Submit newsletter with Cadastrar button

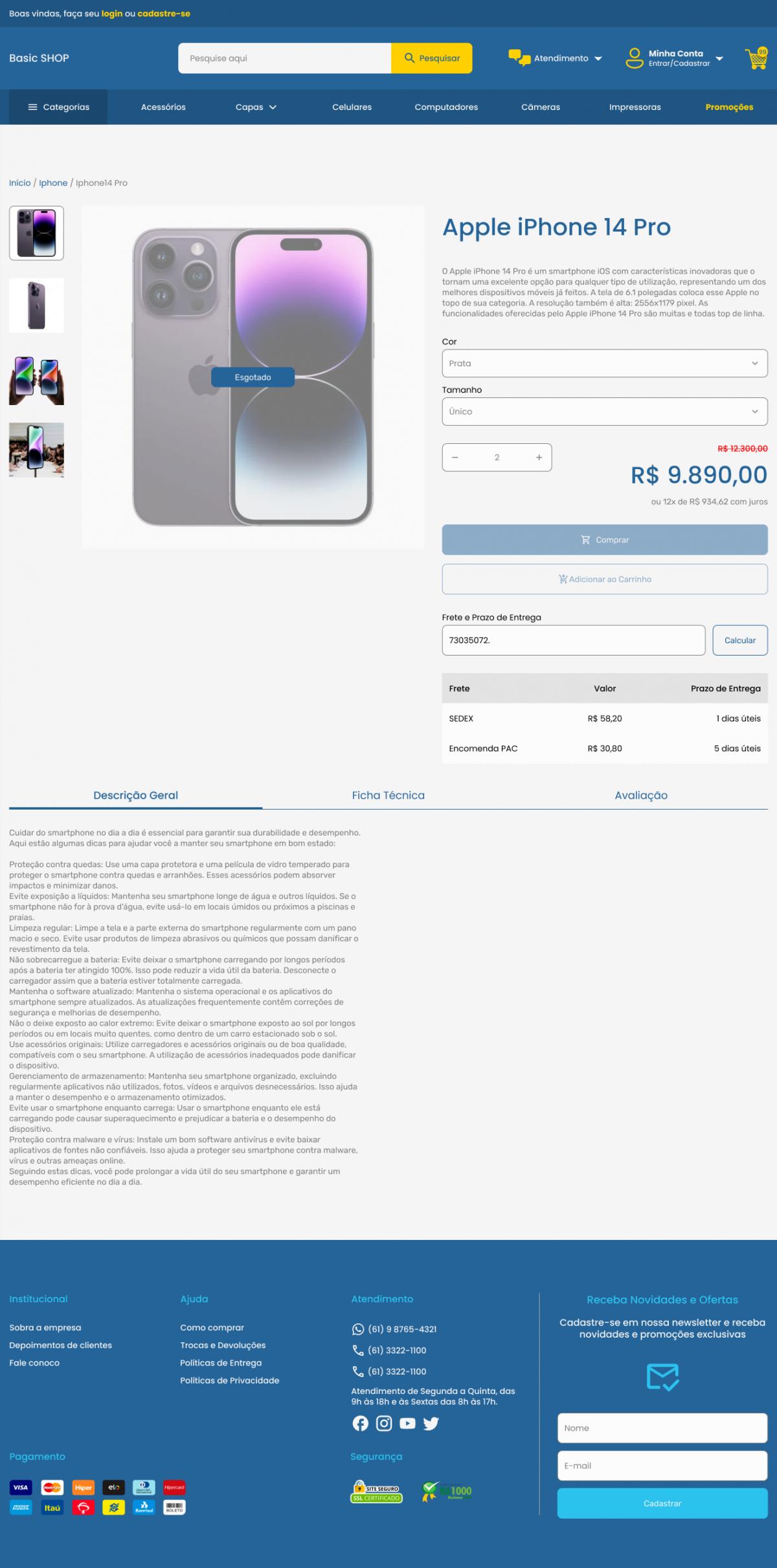point(662,1503)
